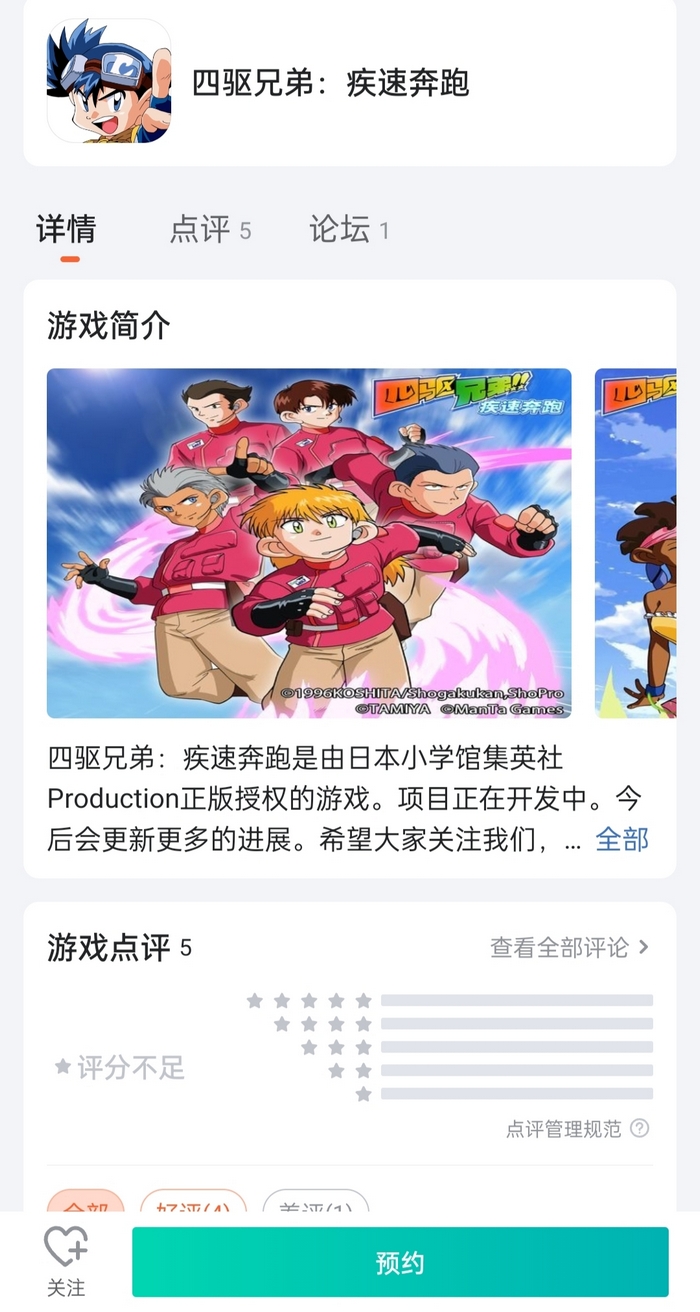Tap the 预约 button
Screen dimensions: 700x1312
399,1263
